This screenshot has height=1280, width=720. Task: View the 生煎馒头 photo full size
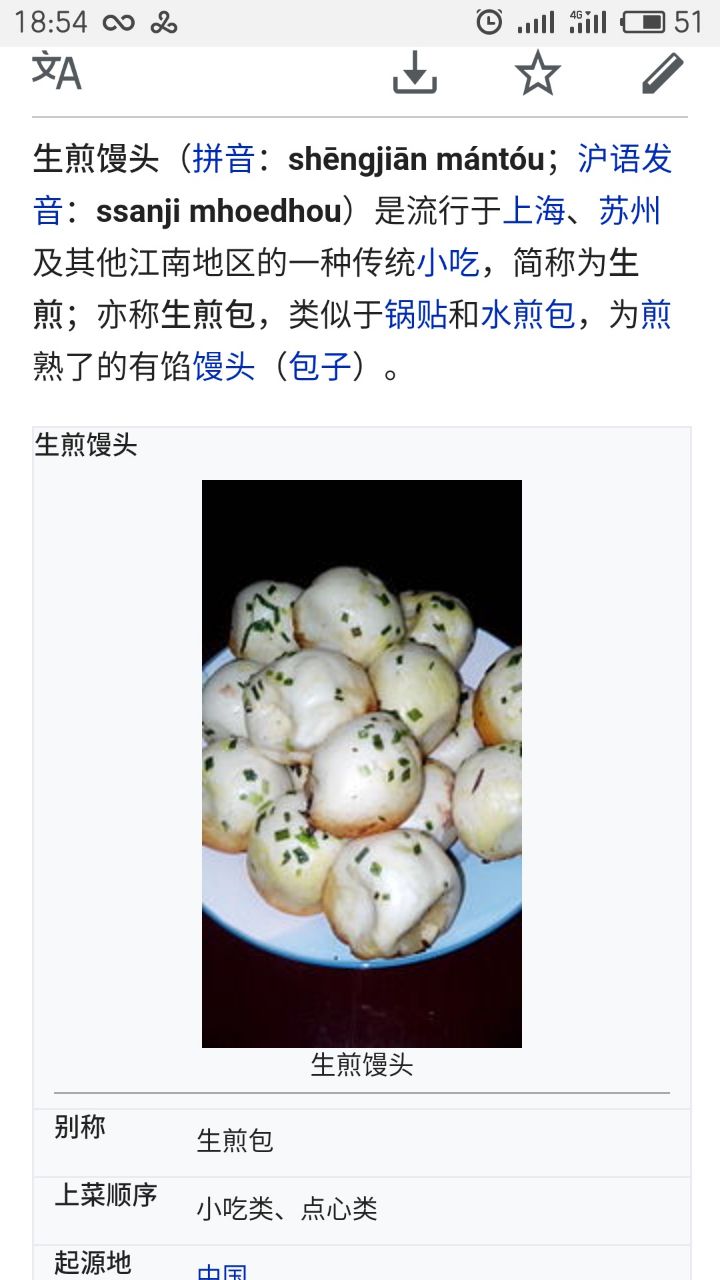coord(361,763)
